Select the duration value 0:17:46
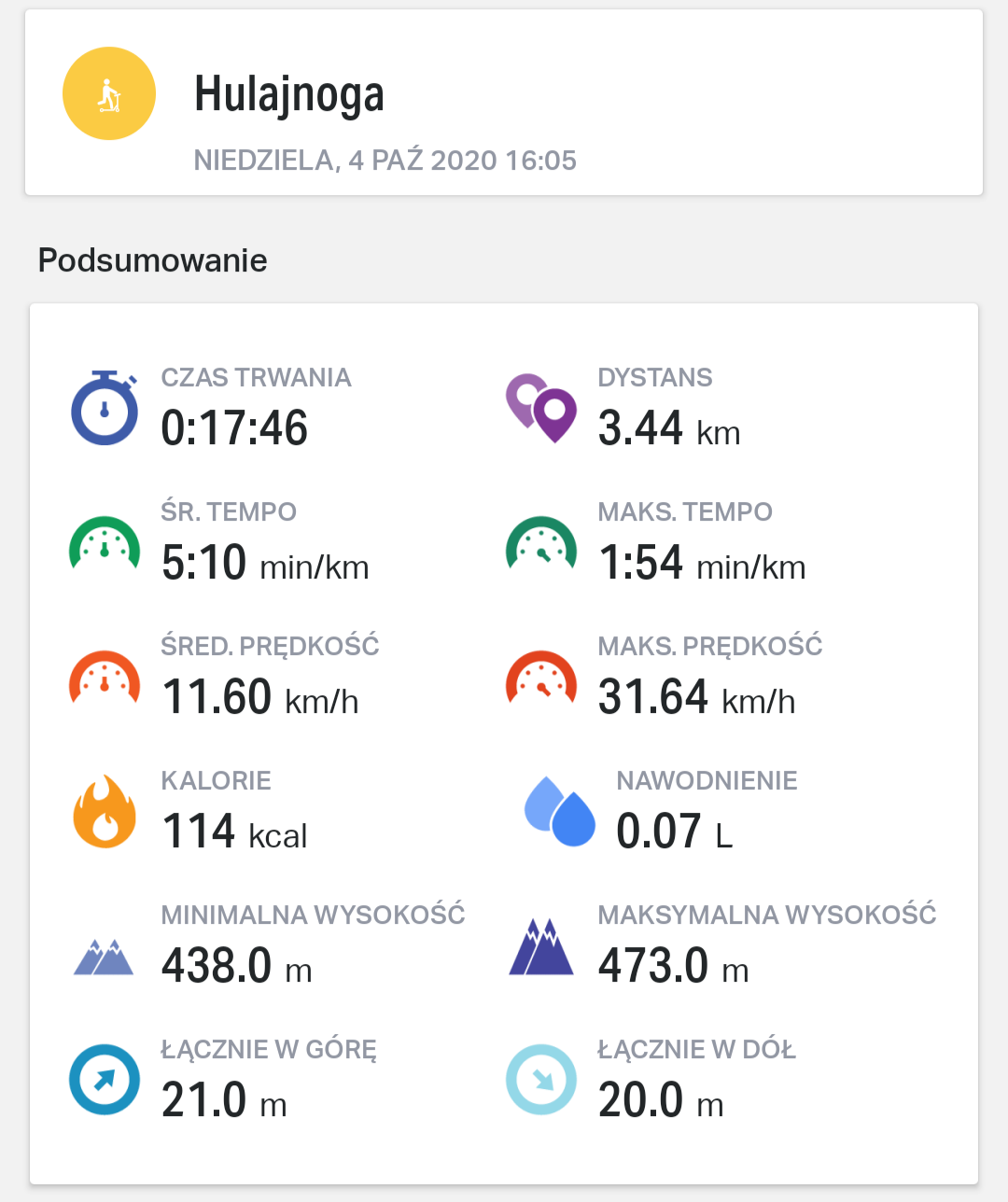The image size is (1008, 1202). (234, 429)
